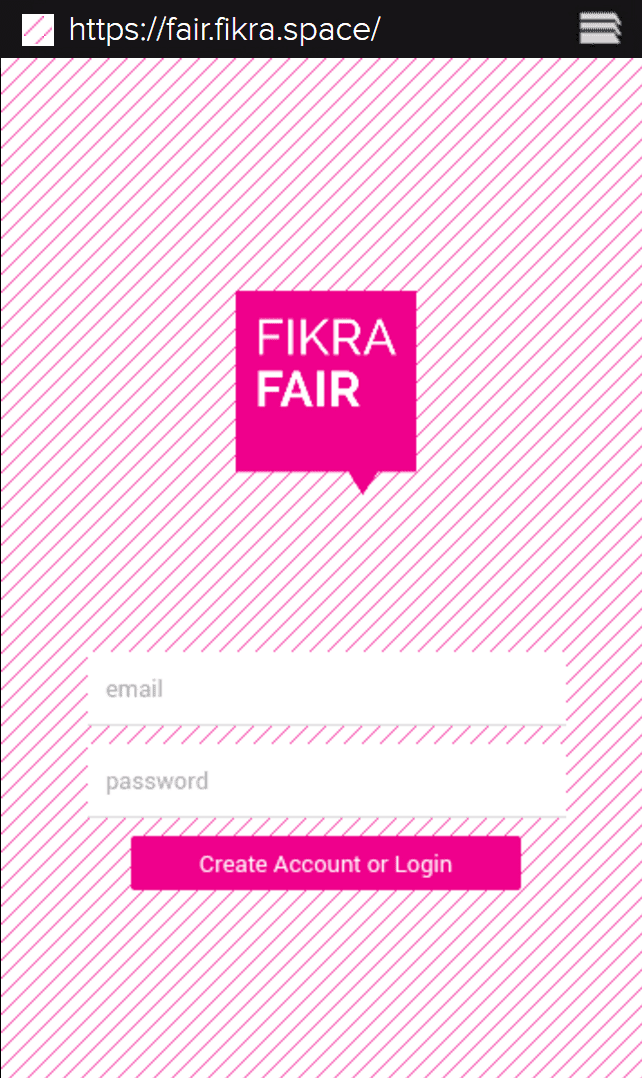
Task: Open the browser menu icon
Action: (x=600, y=29)
